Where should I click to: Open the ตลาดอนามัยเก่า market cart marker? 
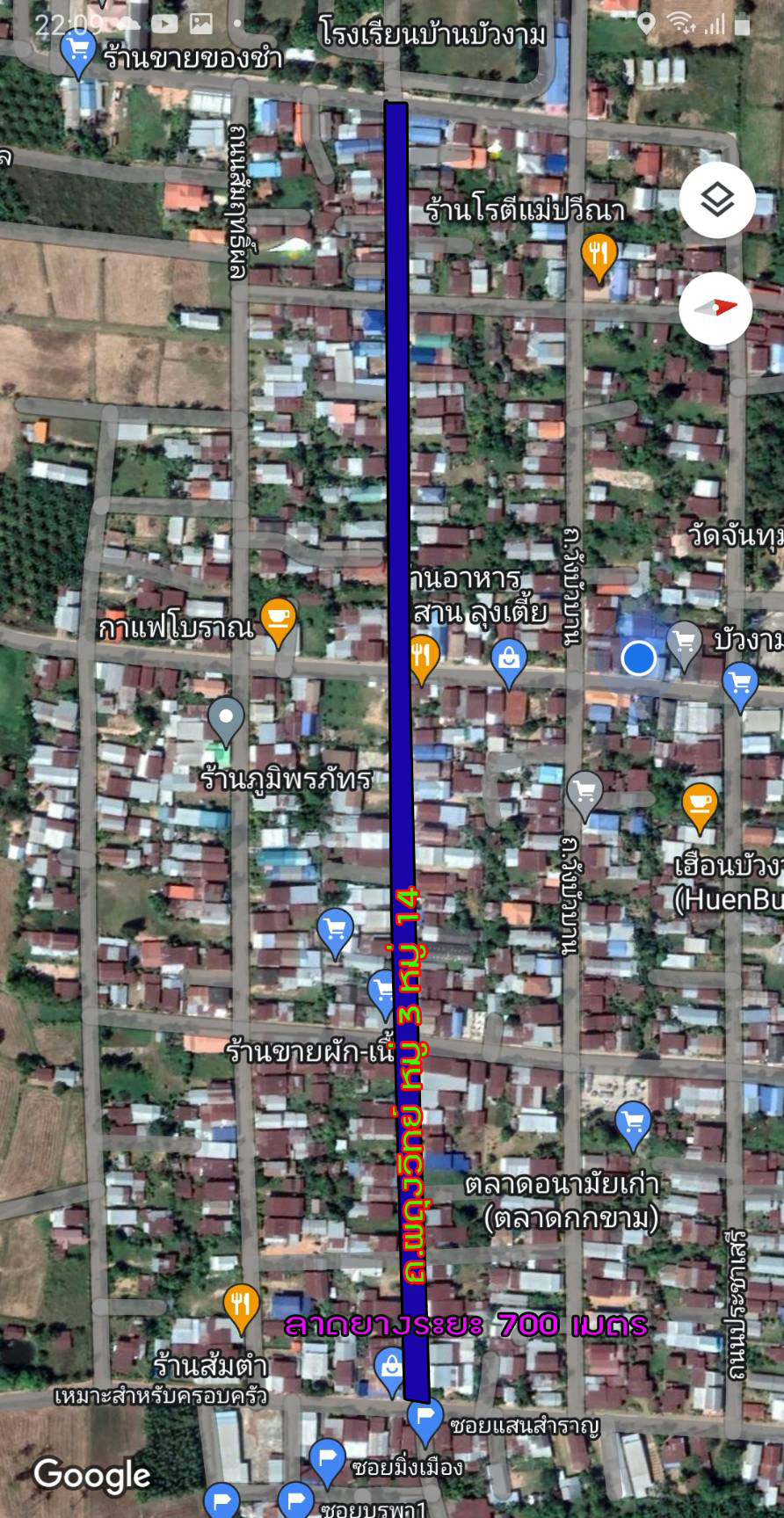(x=633, y=1122)
